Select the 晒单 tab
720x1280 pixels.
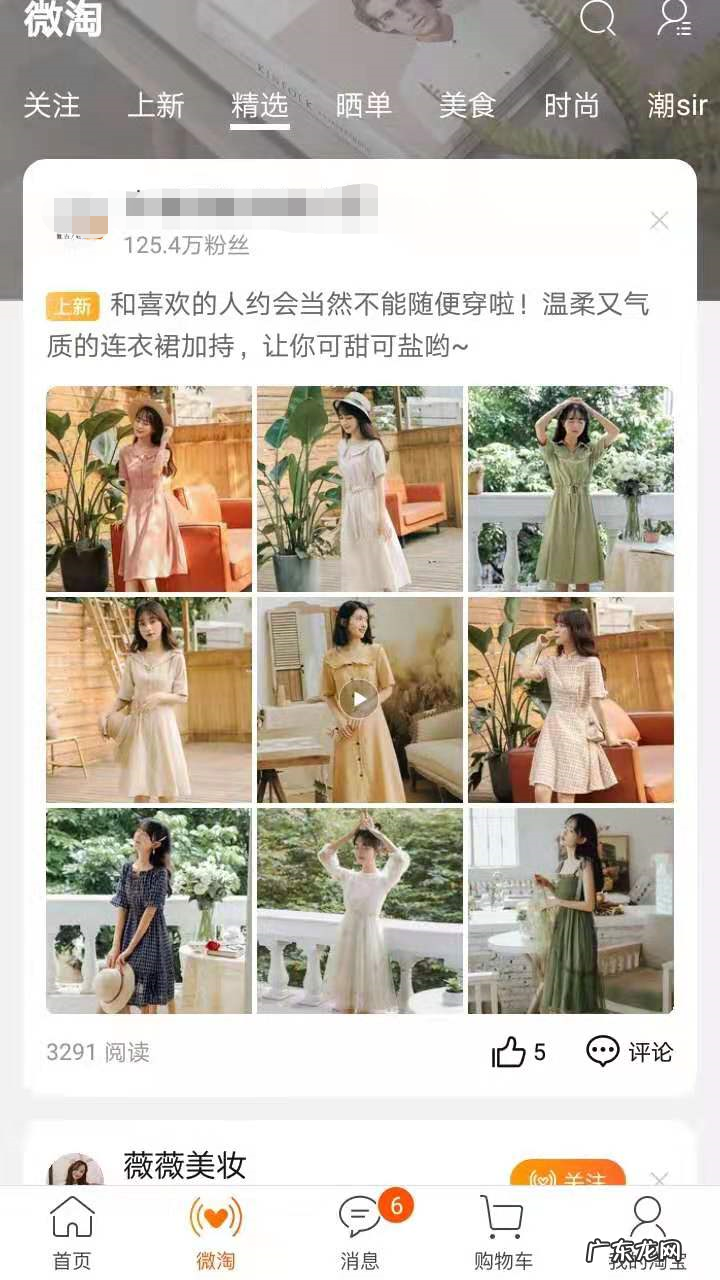click(x=363, y=105)
